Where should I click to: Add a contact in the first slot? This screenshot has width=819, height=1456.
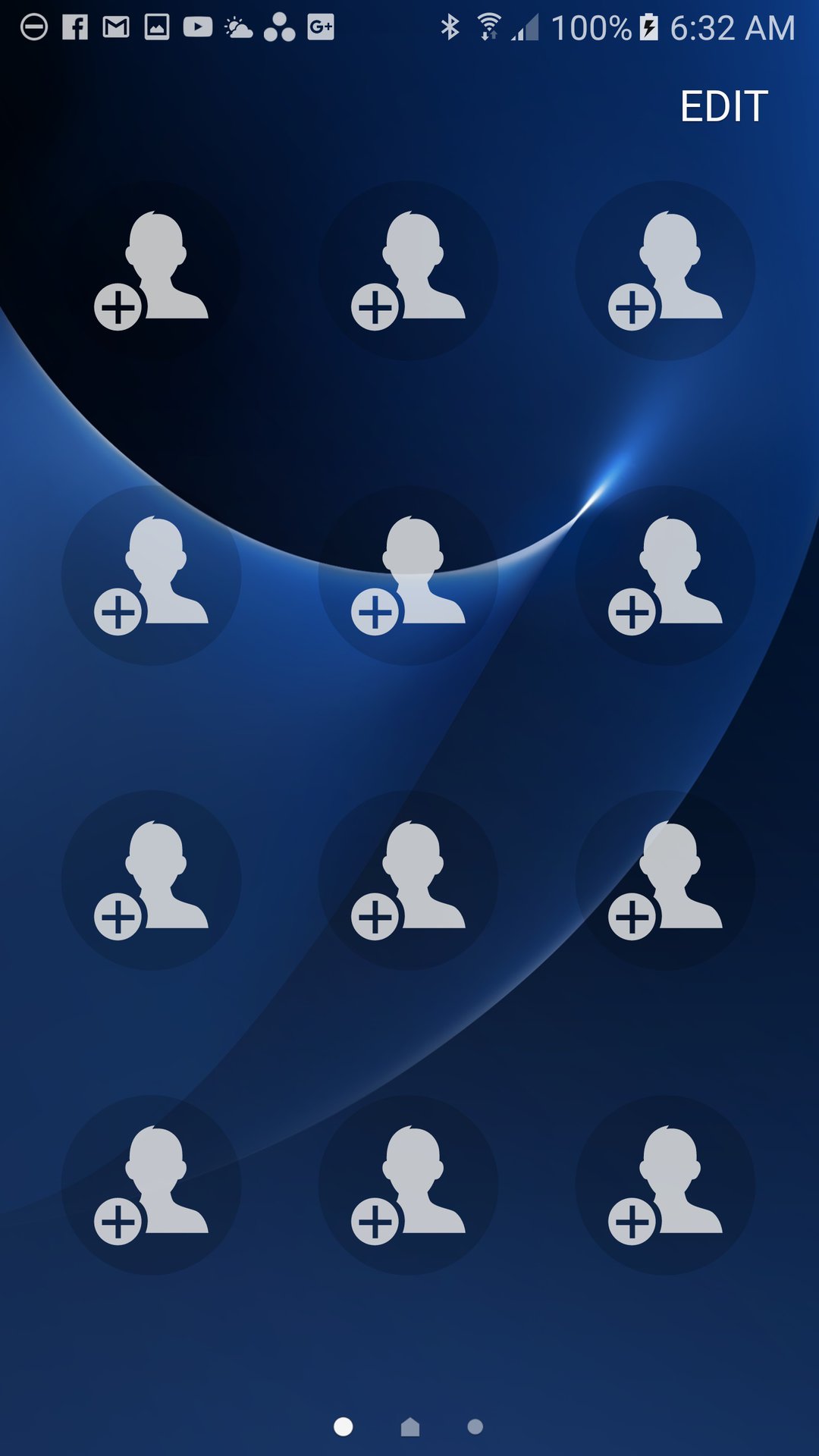point(151,271)
